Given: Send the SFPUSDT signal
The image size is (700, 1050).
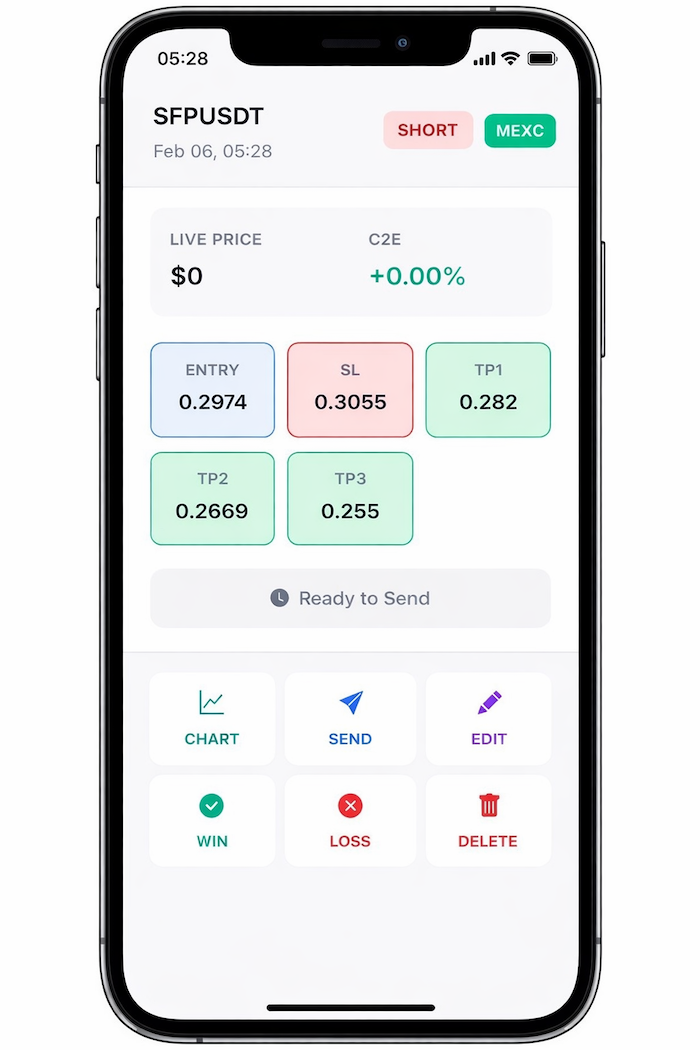Looking at the screenshot, I should [350, 719].
